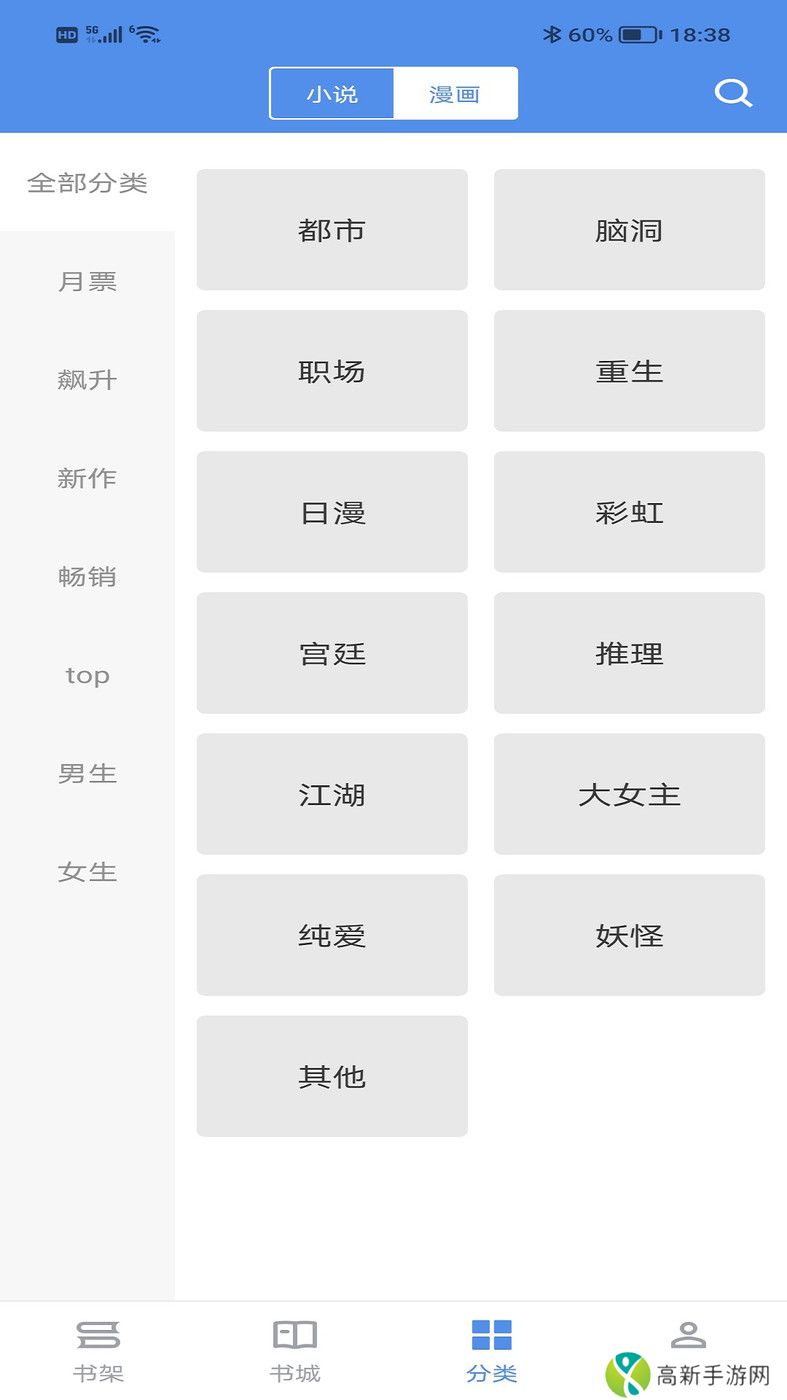Switch to the 漫画 tab
Screen dimensions: 787x1400
coord(457,93)
